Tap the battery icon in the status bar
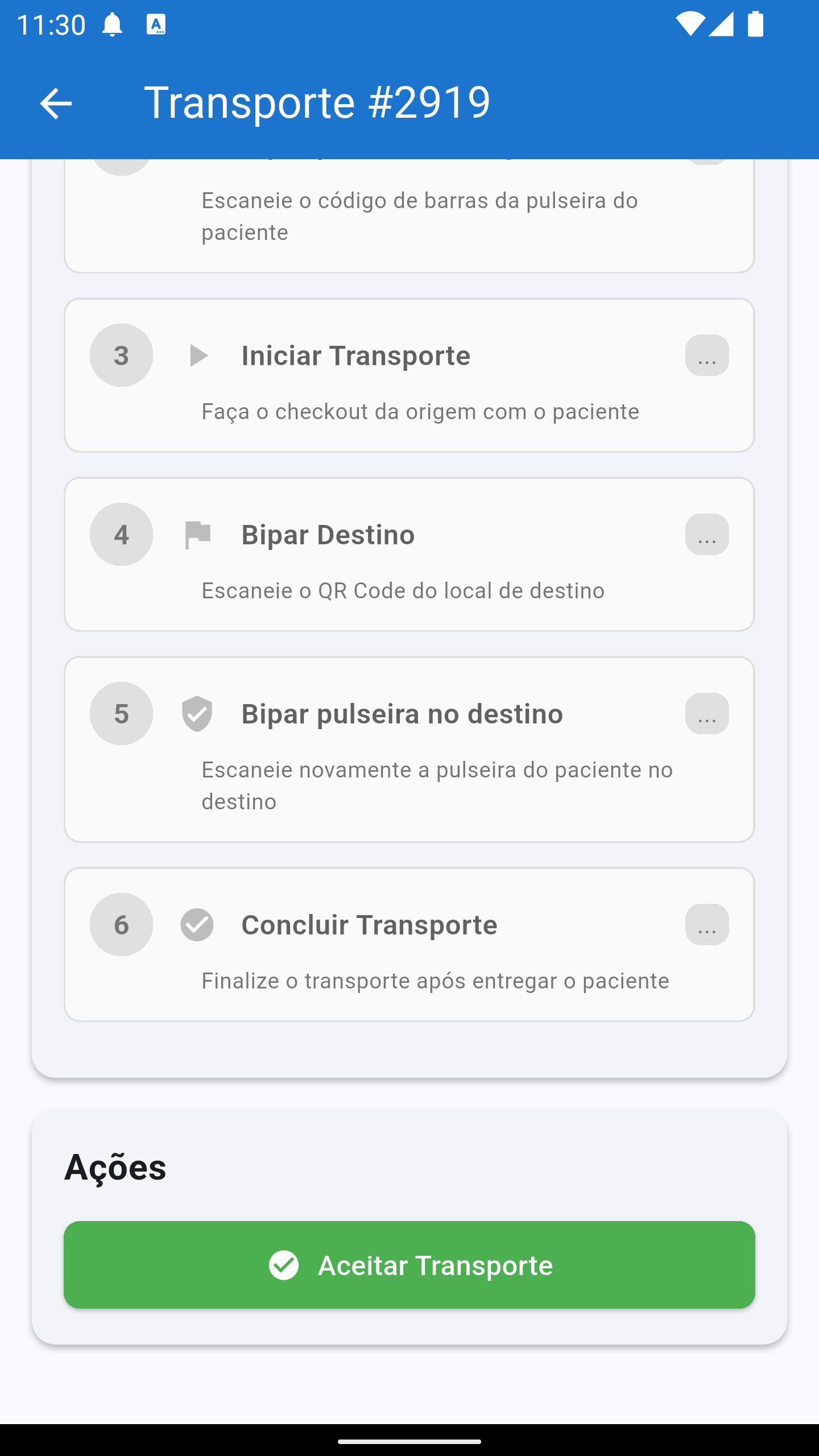The height and width of the screenshot is (1456, 819). click(x=755, y=24)
